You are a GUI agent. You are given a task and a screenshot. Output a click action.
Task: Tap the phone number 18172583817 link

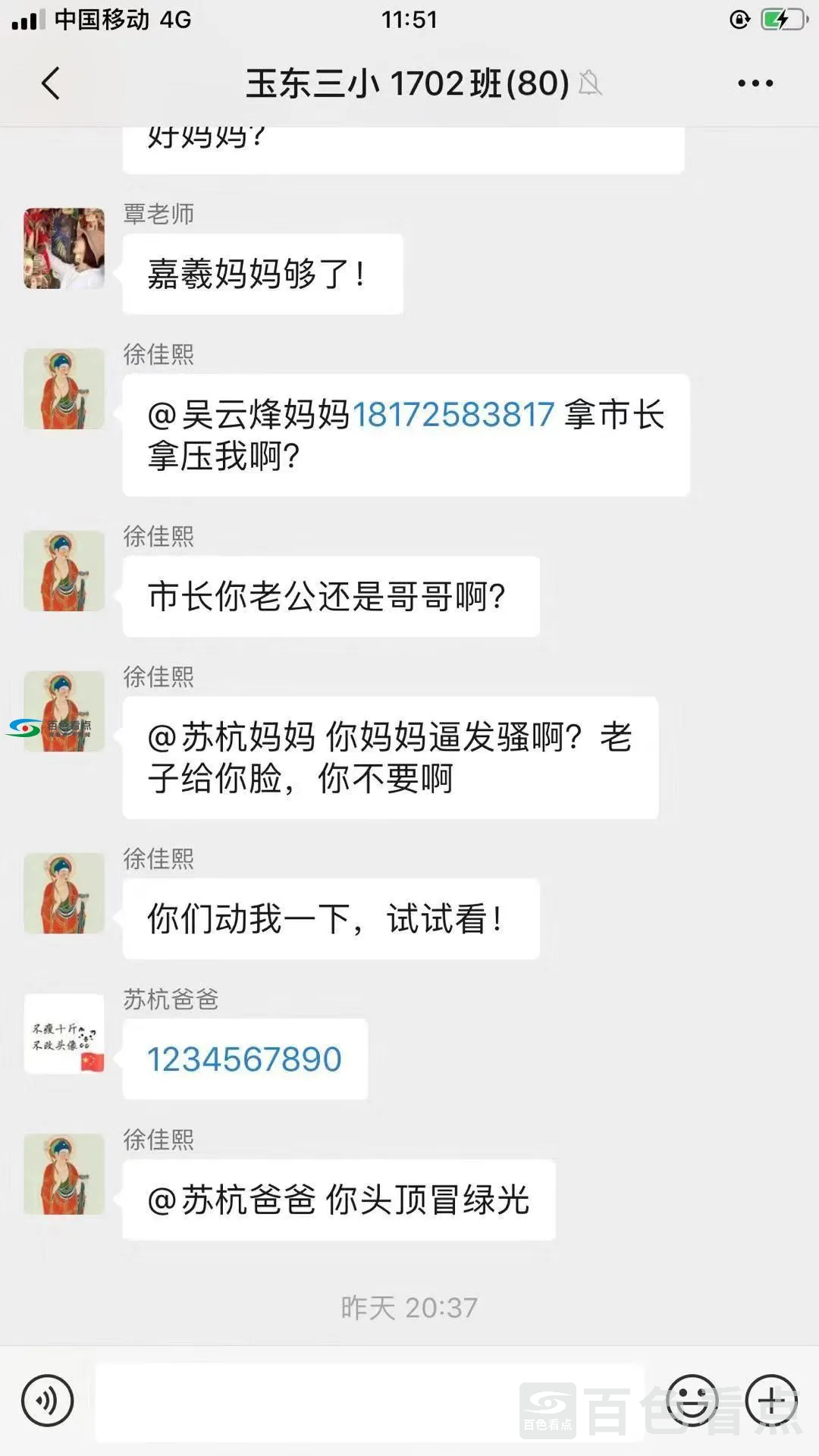click(x=453, y=415)
